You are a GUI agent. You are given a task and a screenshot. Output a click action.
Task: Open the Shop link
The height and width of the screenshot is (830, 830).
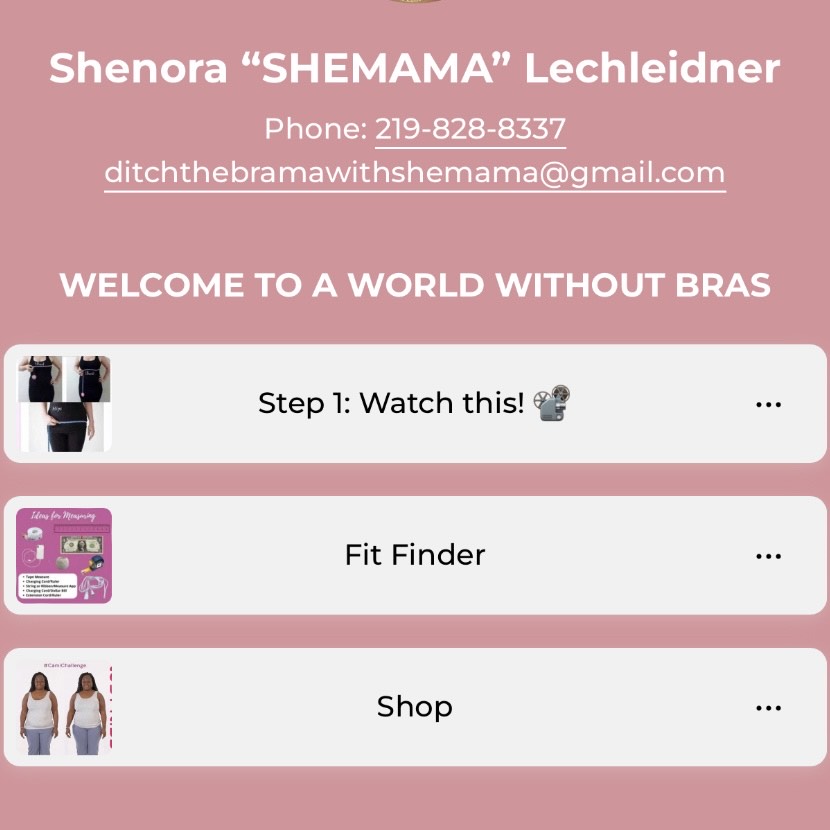(x=414, y=707)
